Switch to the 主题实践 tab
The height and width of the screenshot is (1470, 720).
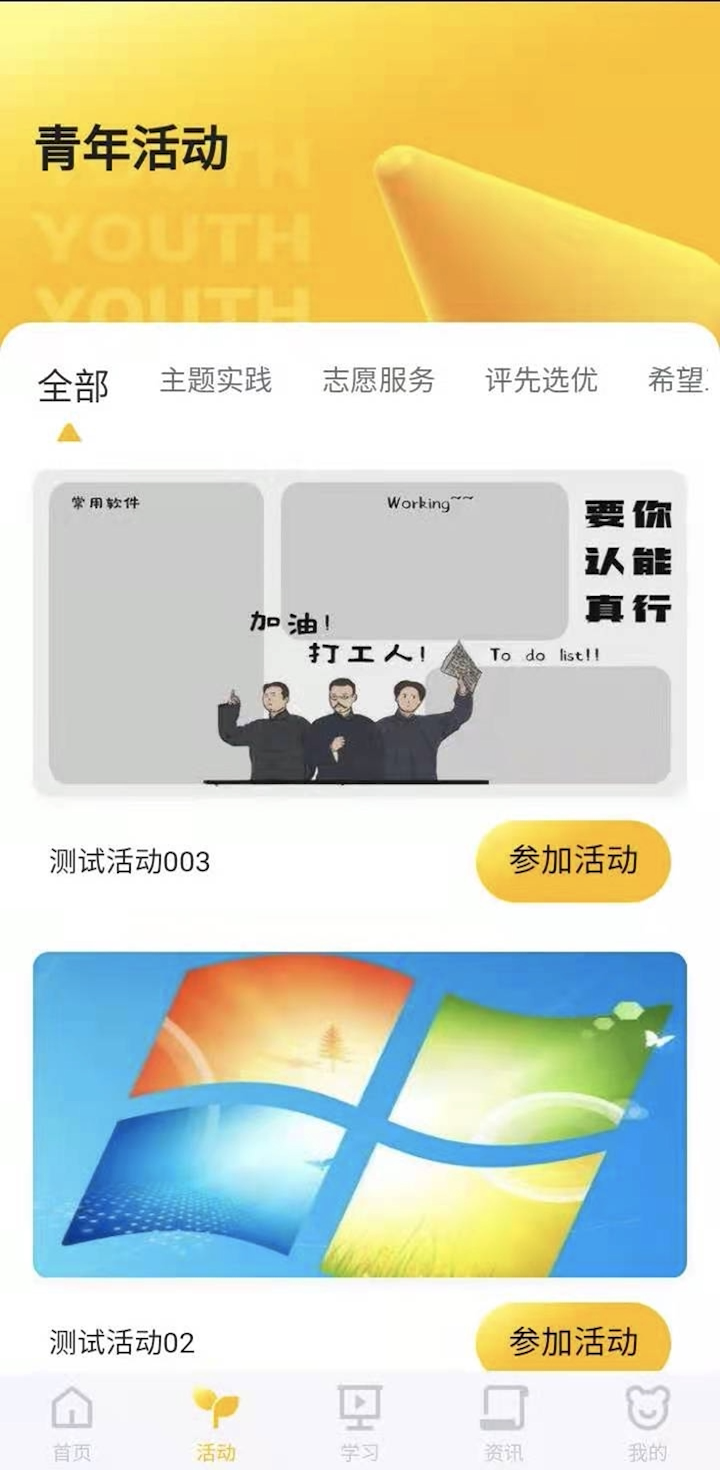pos(216,380)
